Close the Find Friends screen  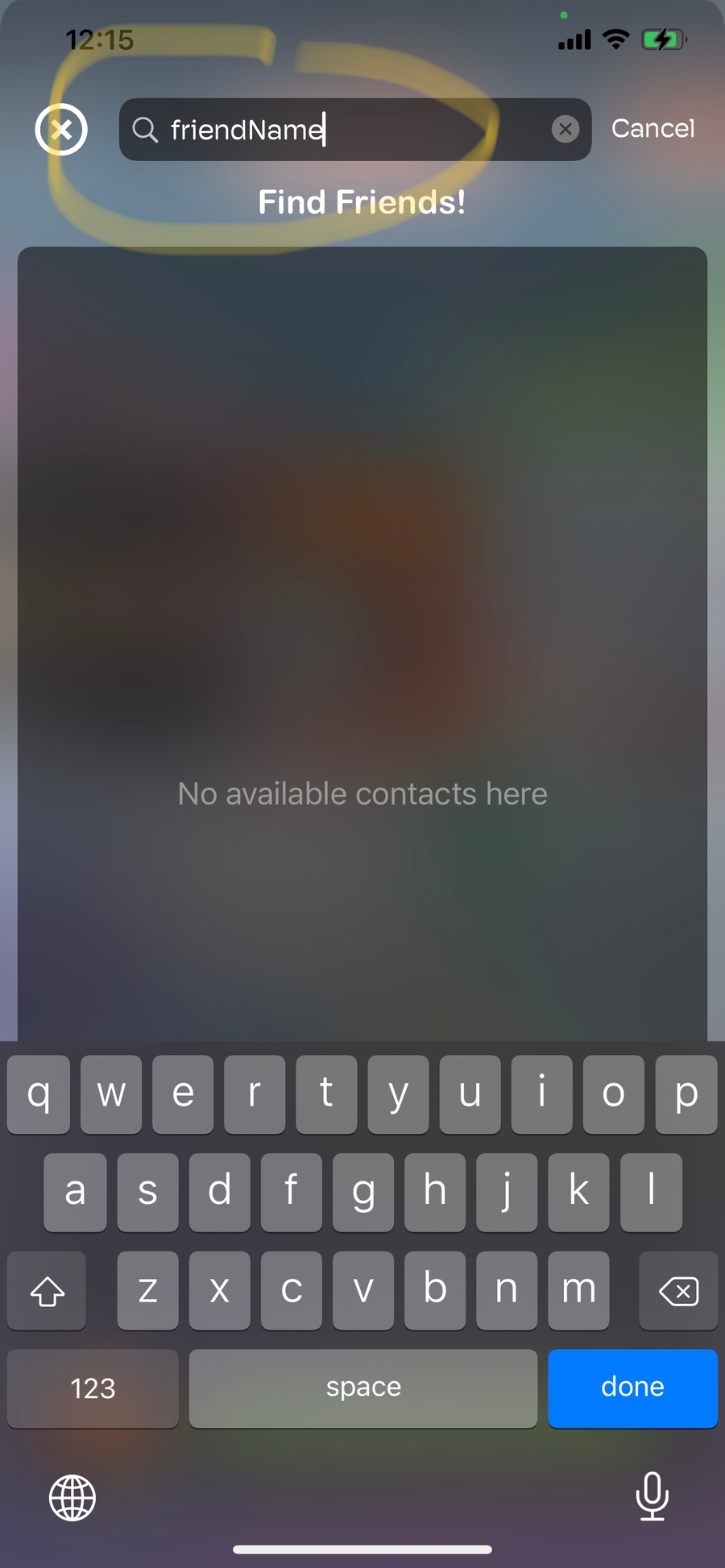click(61, 129)
